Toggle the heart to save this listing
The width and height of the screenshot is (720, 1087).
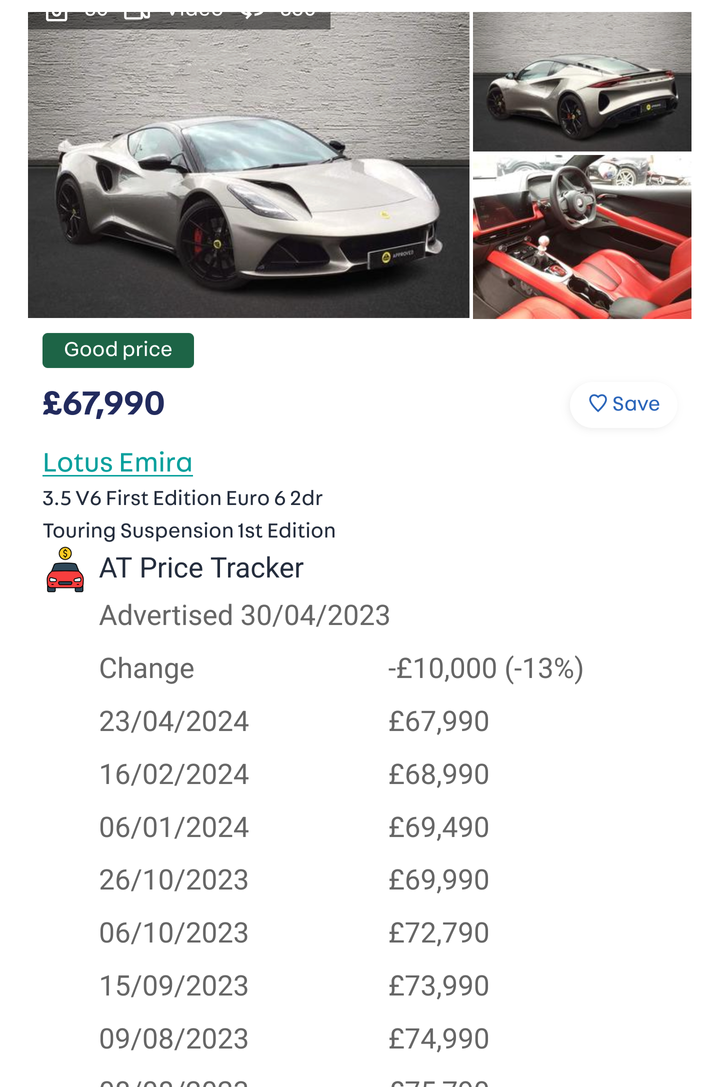coord(597,403)
